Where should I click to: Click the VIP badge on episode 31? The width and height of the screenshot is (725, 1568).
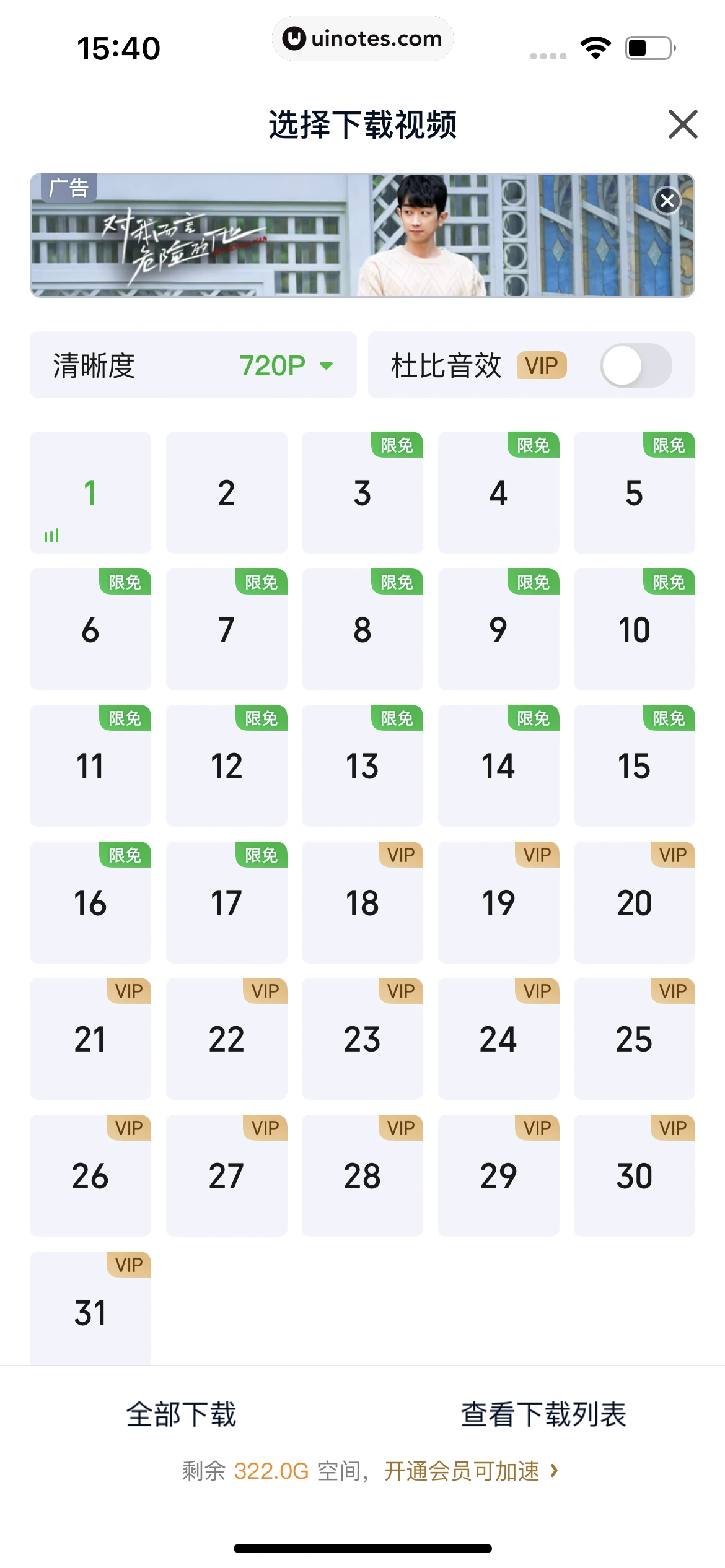point(128,1264)
